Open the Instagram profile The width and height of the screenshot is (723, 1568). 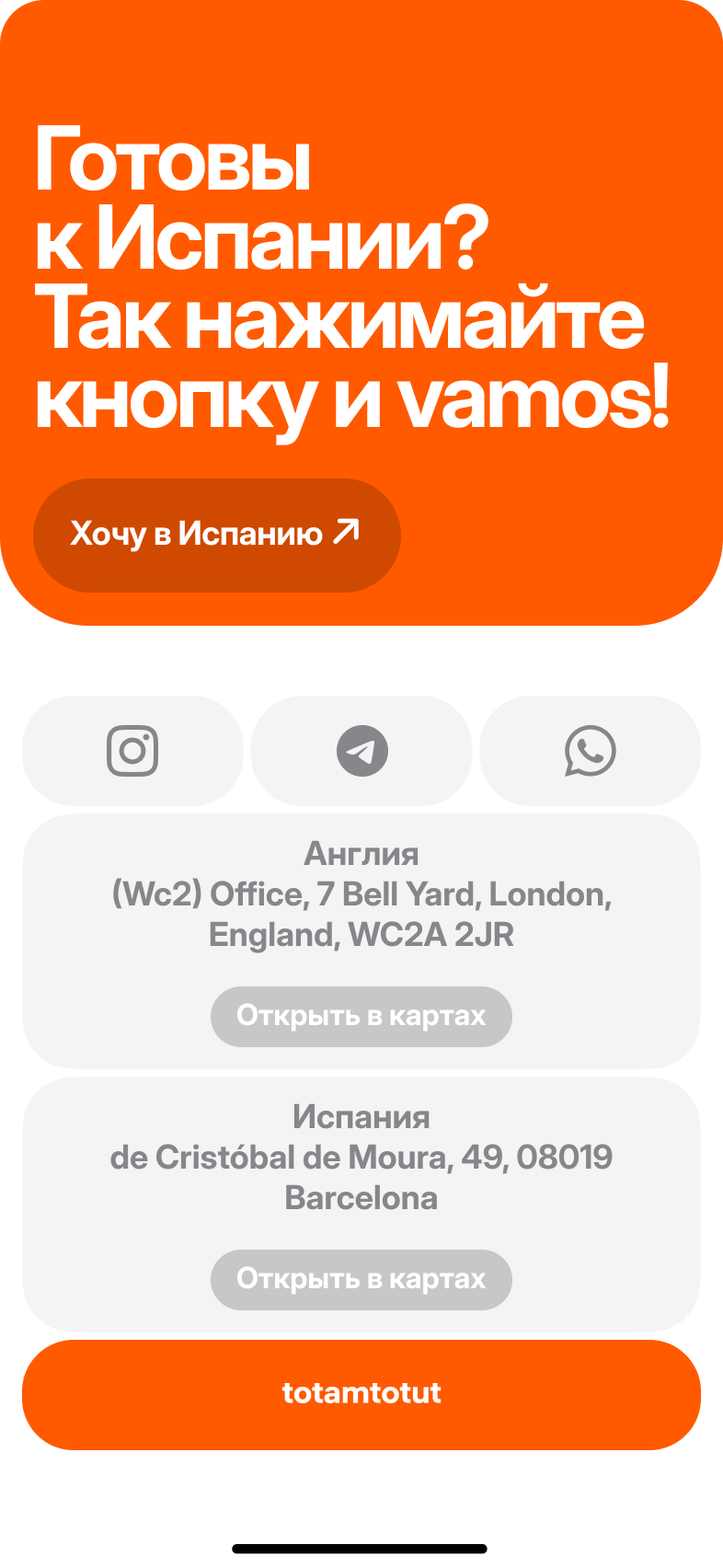[x=132, y=751]
